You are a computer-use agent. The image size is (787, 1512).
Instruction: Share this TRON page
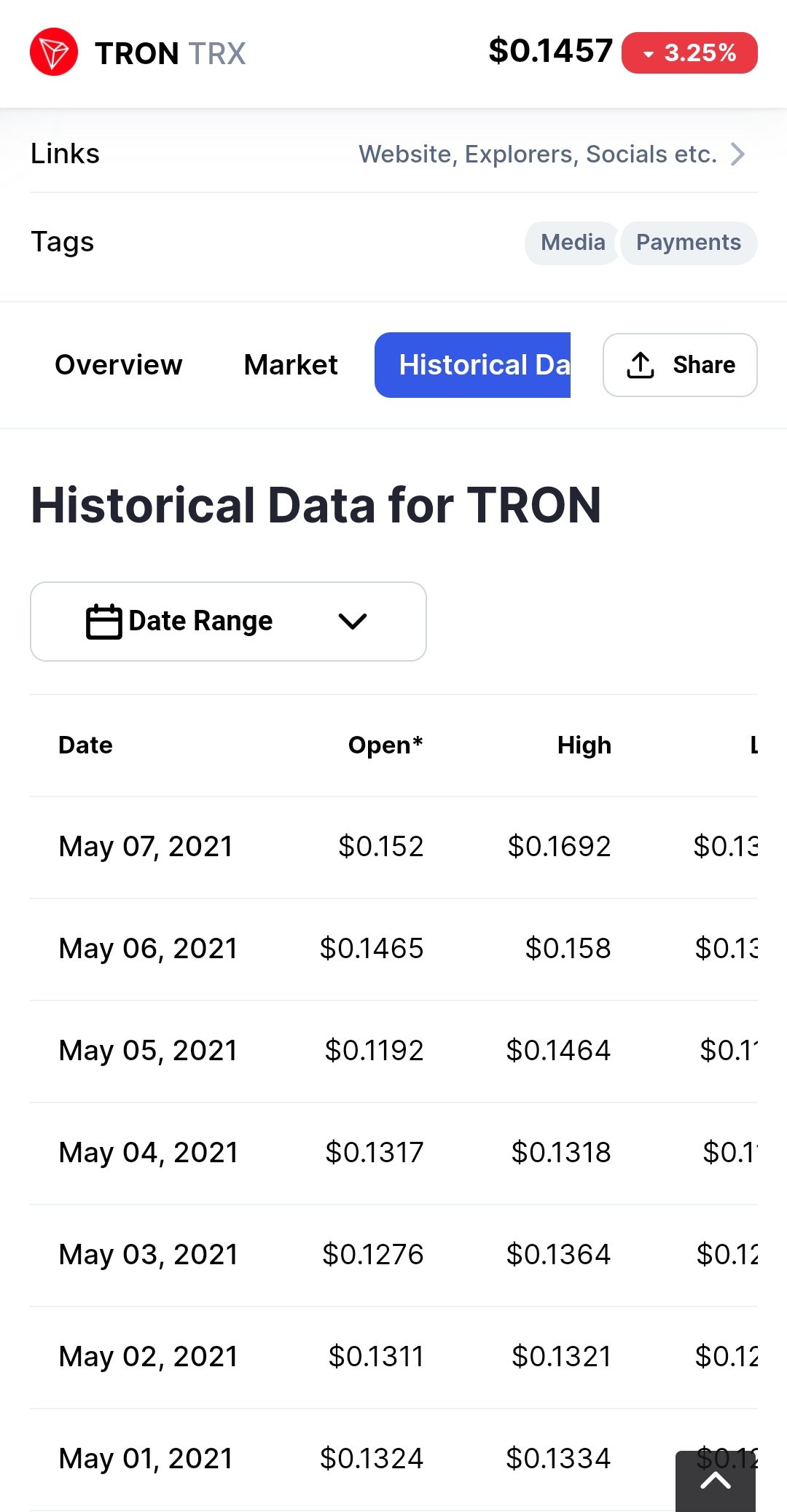pos(680,365)
